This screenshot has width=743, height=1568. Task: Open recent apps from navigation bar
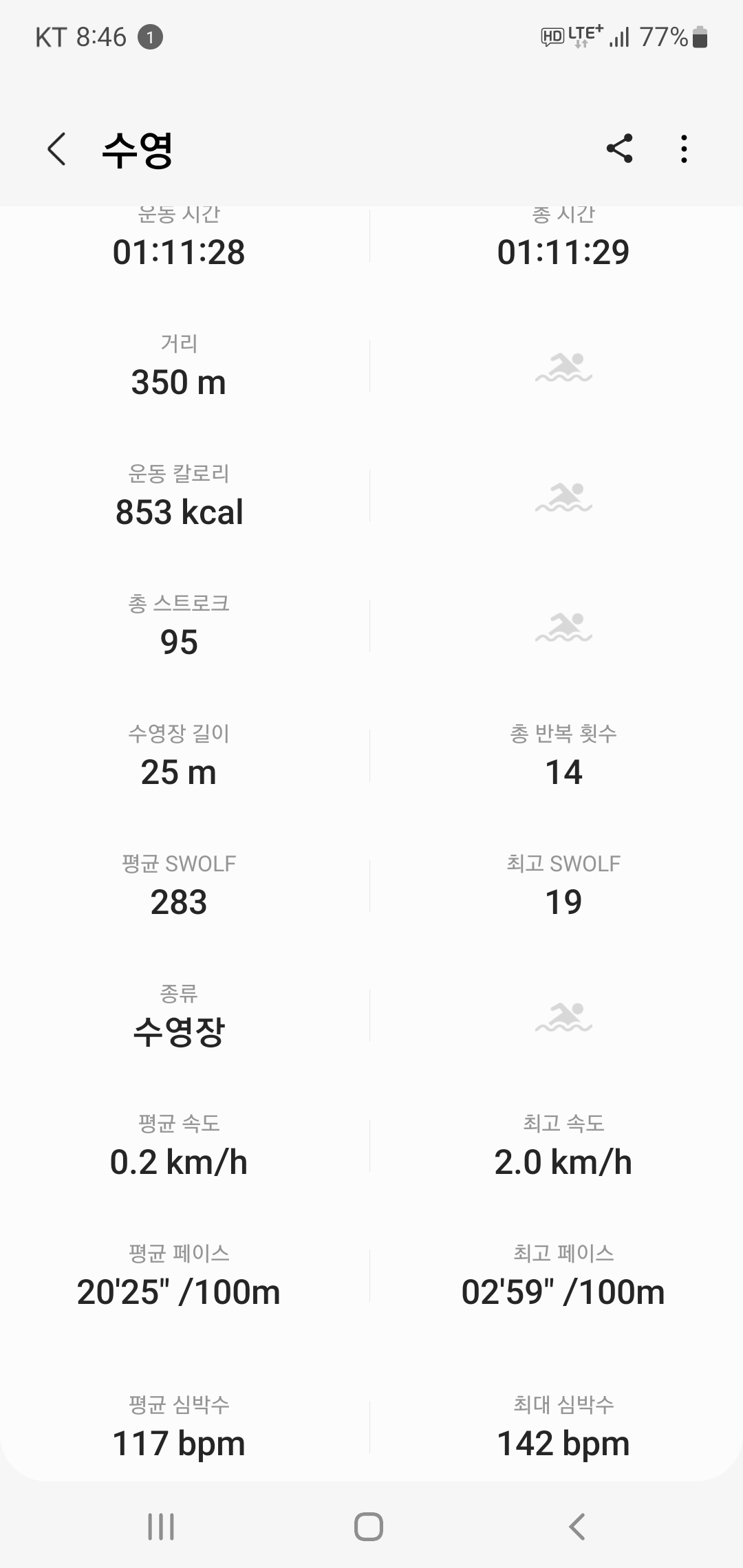pyautogui.click(x=161, y=1527)
